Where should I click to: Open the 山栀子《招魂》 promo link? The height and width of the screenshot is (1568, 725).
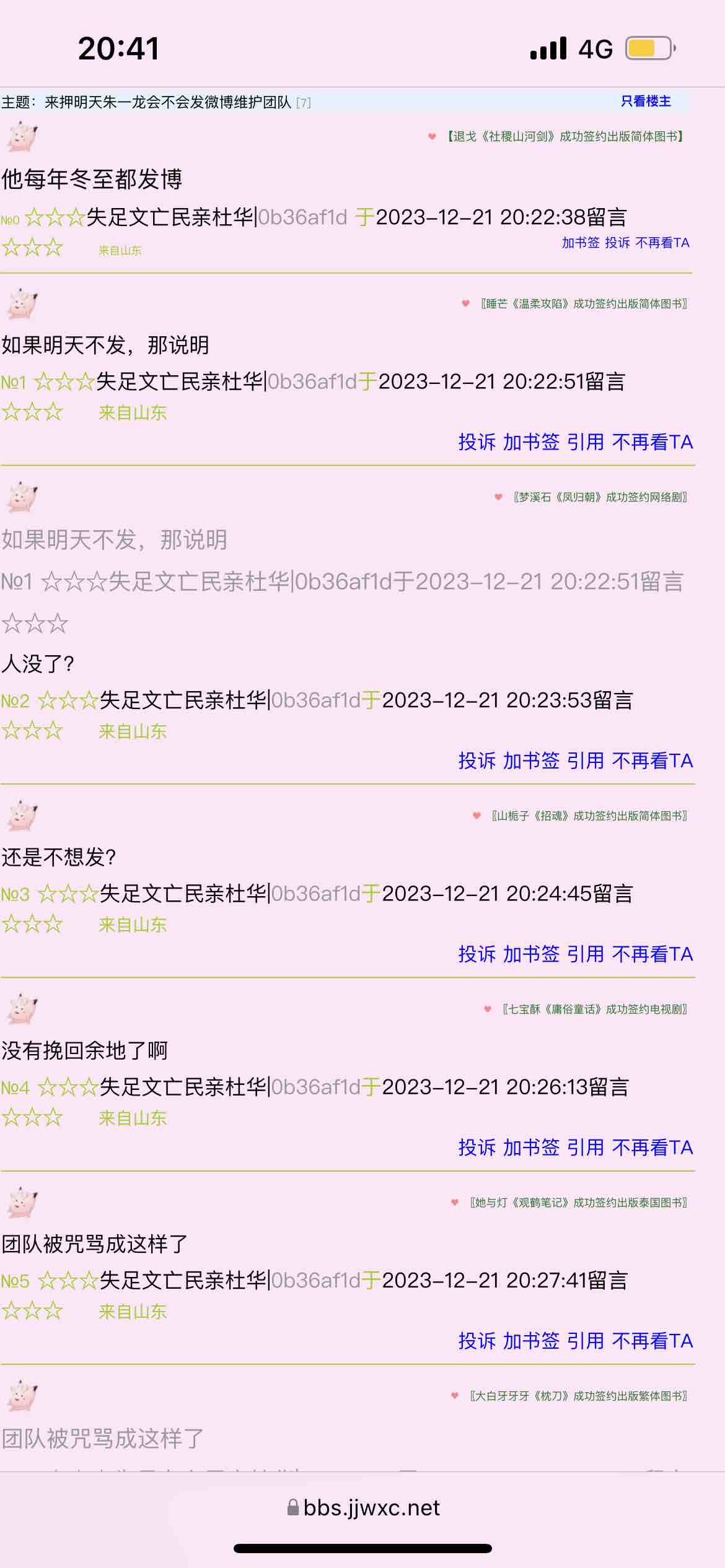[x=589, y=816]
